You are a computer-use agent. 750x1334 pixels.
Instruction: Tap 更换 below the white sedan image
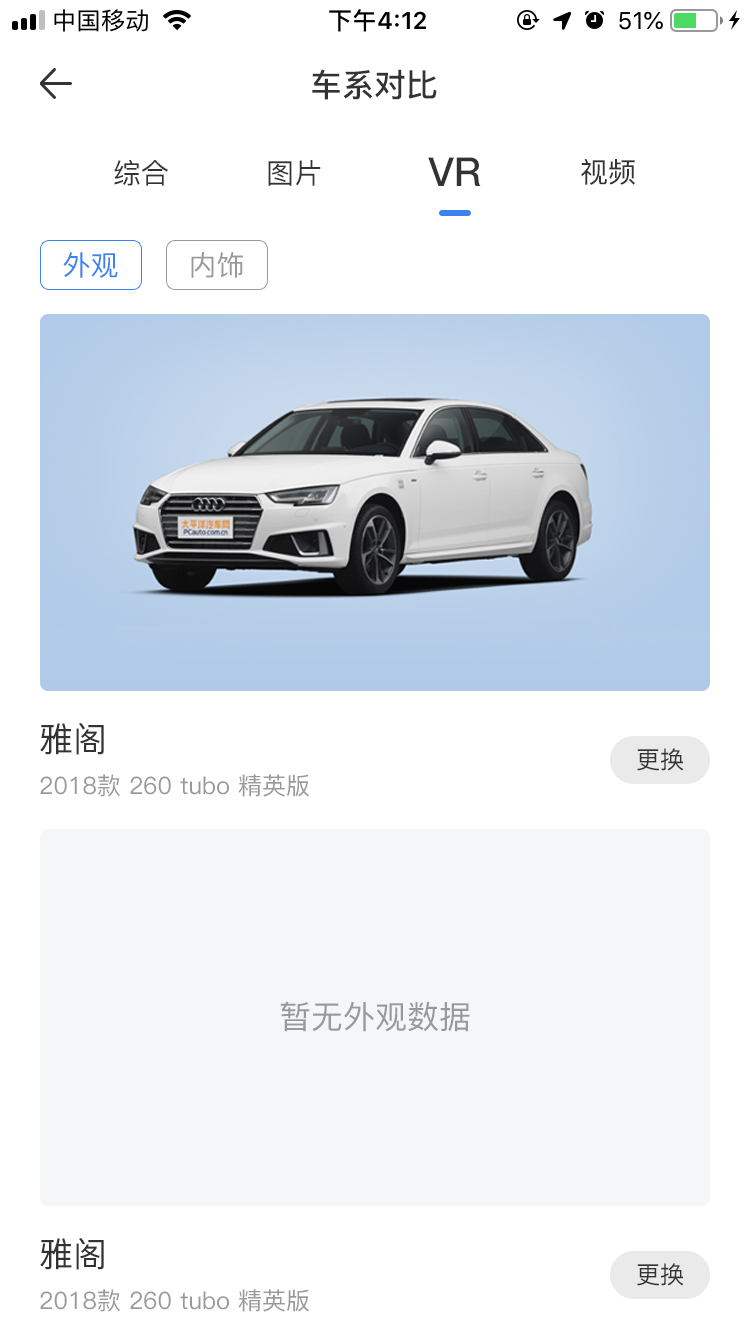point(660,760)
